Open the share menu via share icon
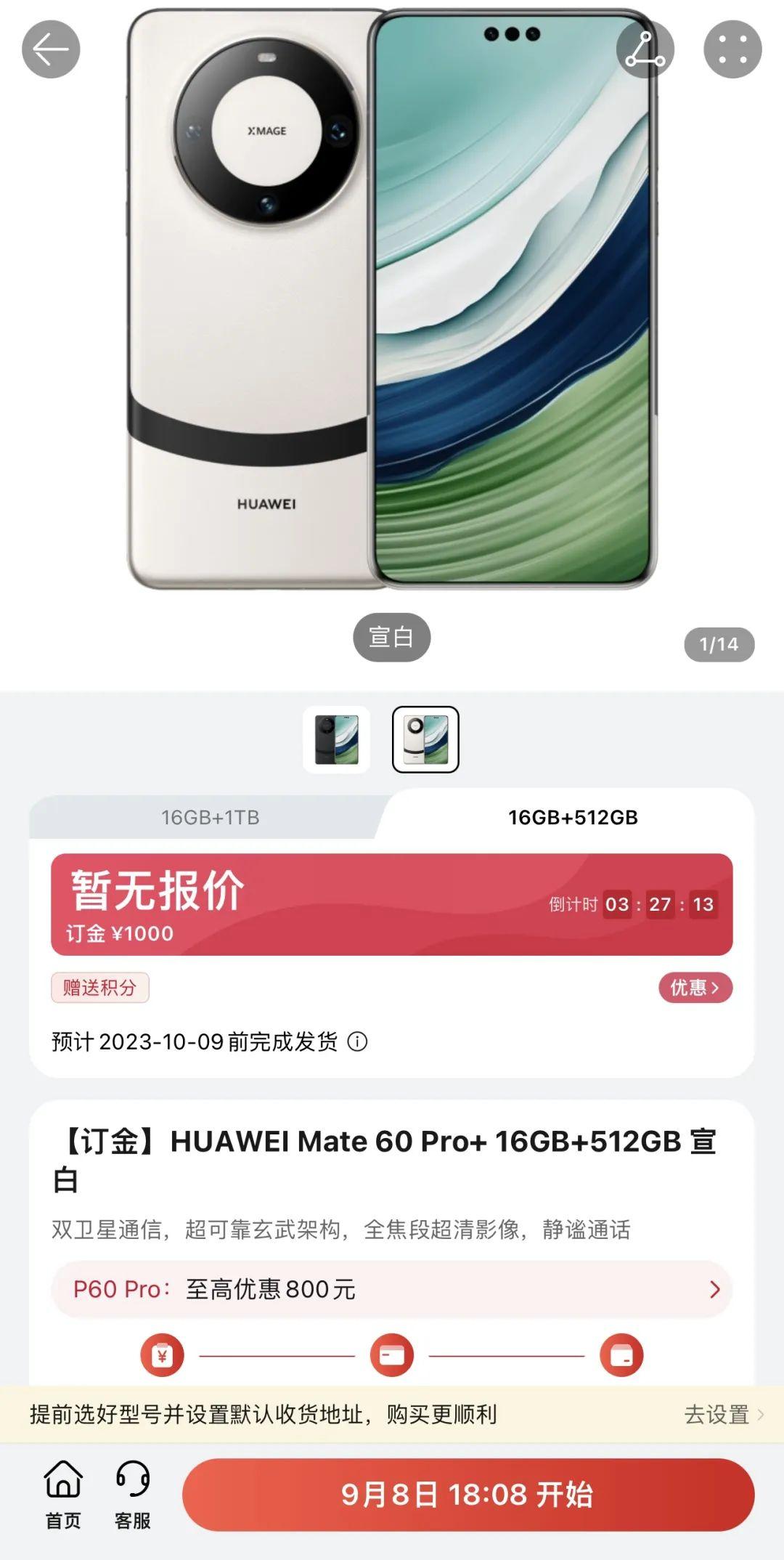 (x=645, y=51)
